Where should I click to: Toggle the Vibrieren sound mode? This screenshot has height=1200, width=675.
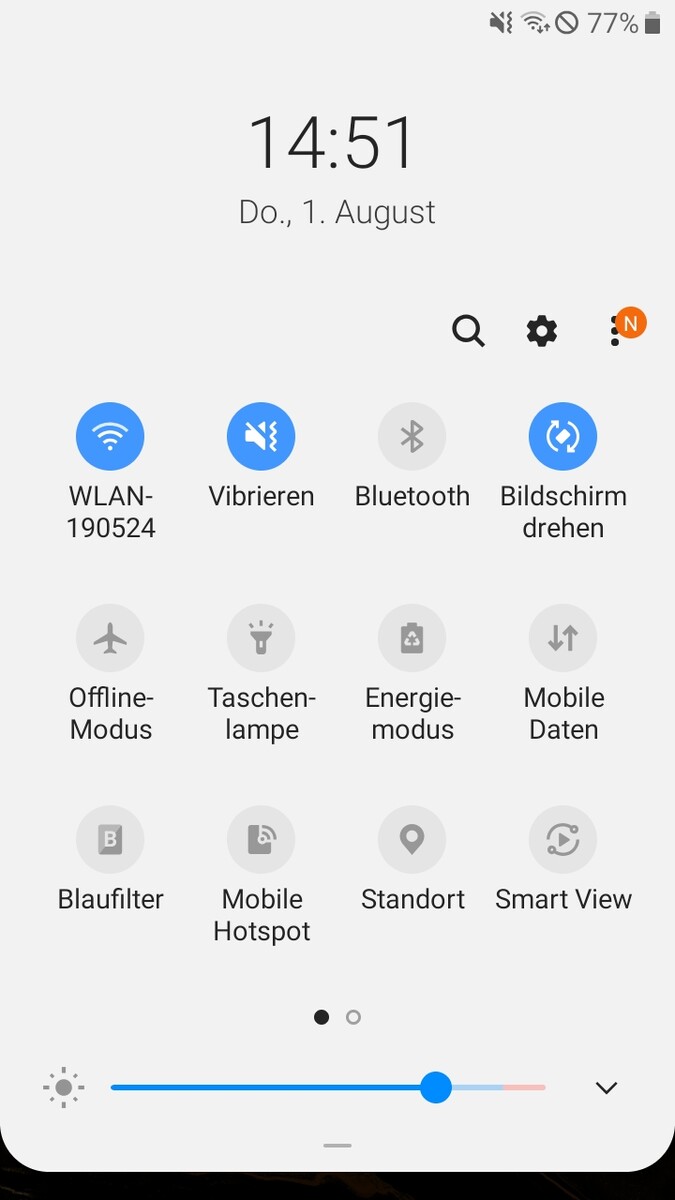[x=261, y=437]
